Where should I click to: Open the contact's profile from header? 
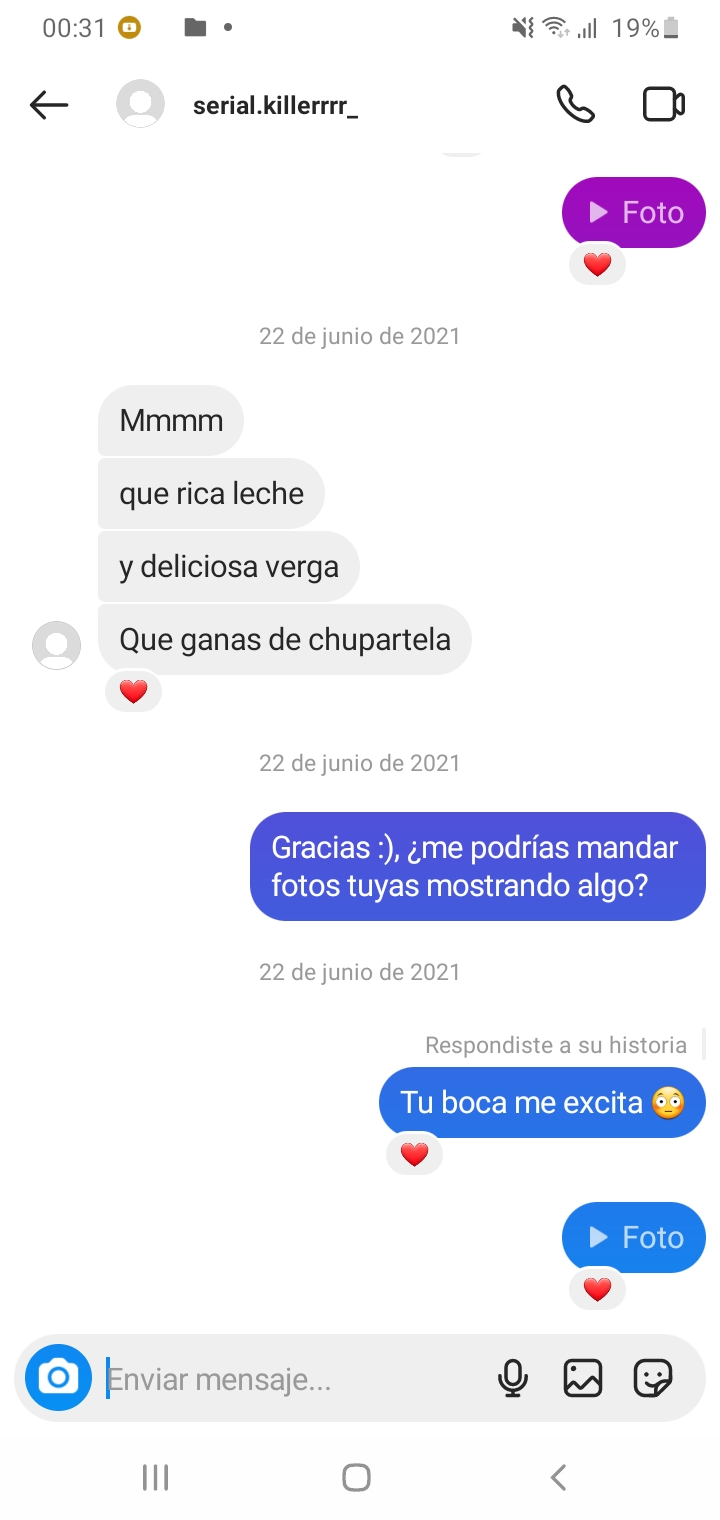[275, 106]
